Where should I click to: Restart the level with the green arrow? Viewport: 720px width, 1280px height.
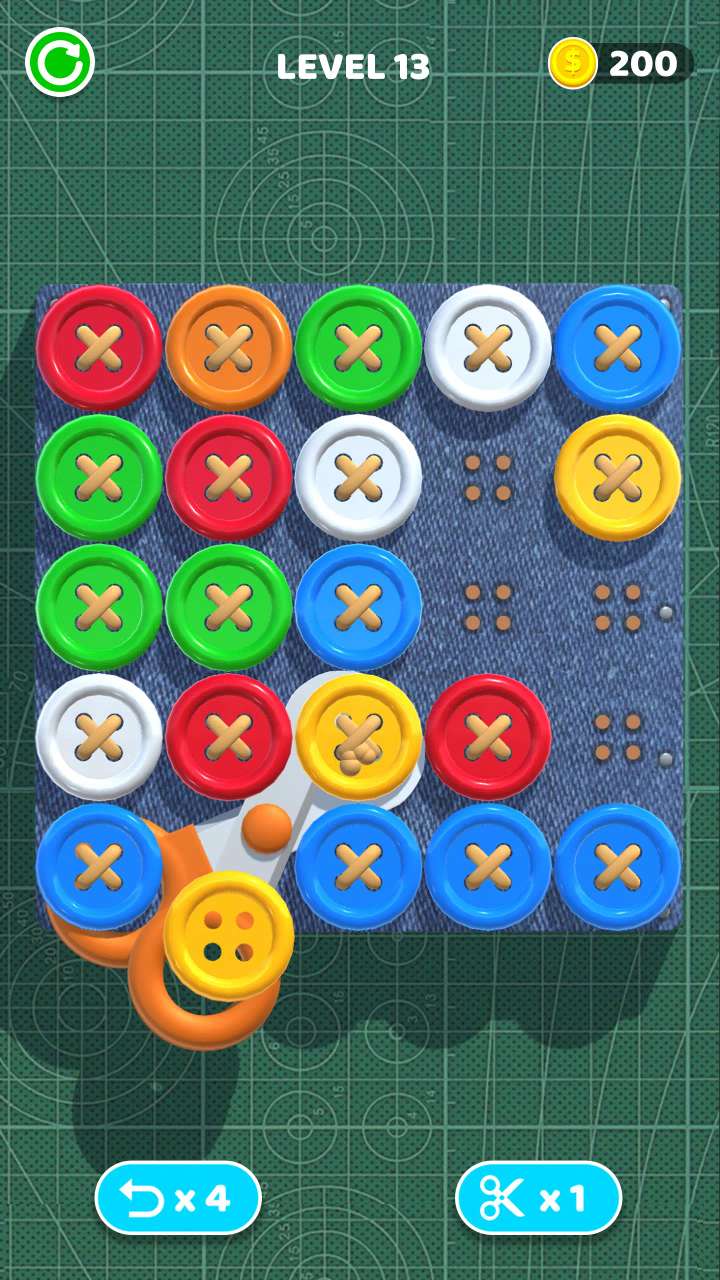60,63
